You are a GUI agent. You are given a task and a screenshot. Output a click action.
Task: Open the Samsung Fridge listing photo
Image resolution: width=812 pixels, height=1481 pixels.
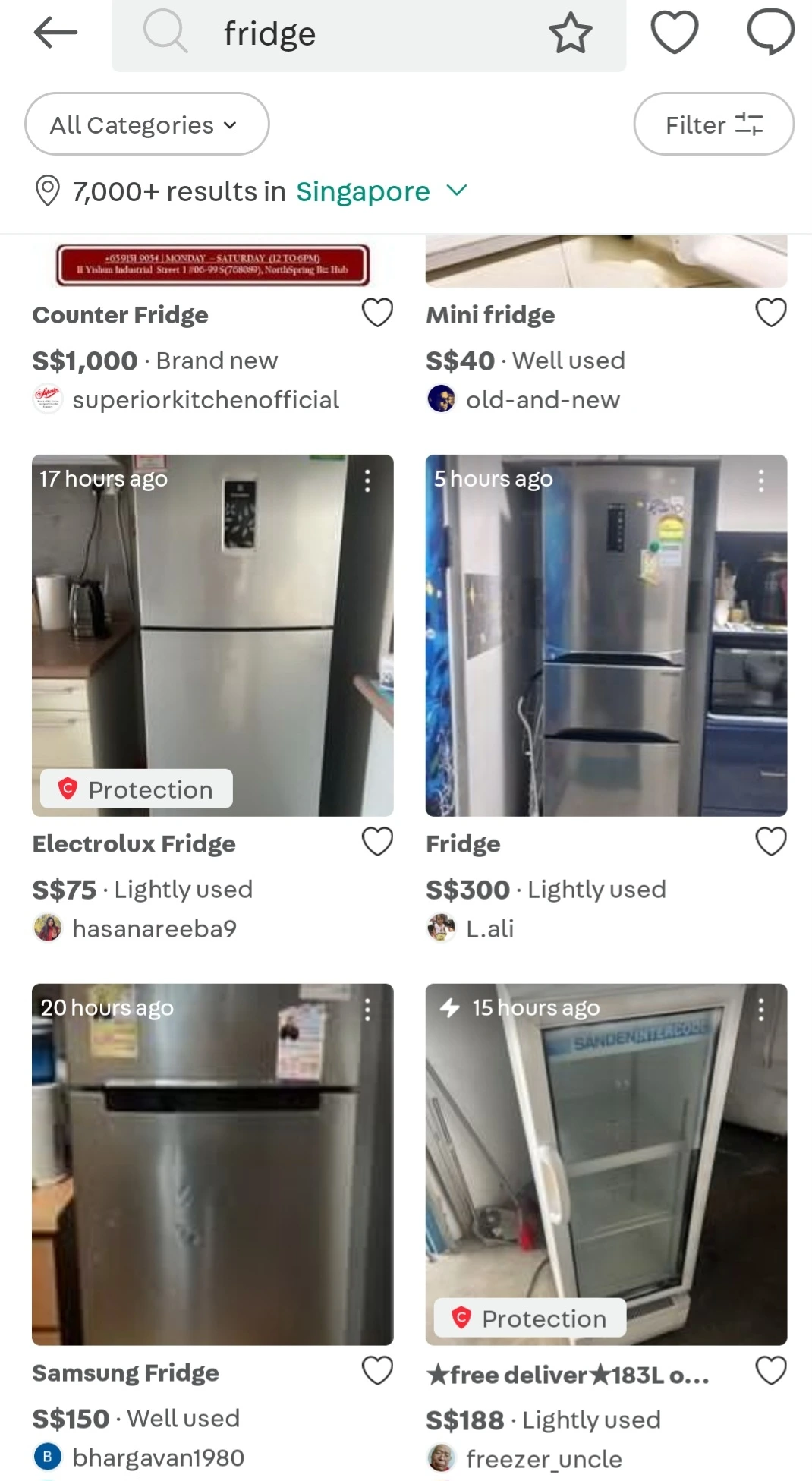212,1164
